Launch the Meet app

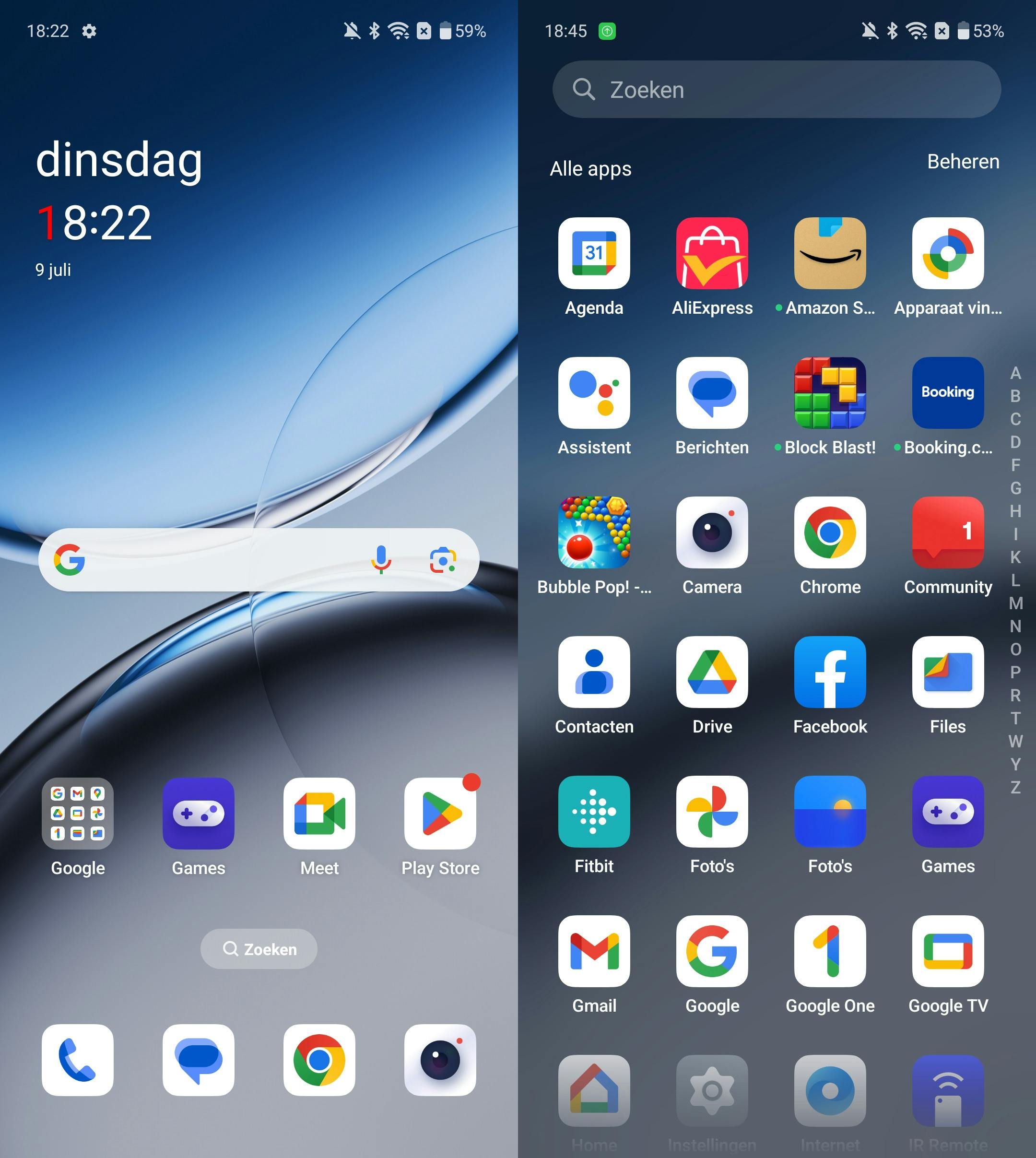point(319,813)
